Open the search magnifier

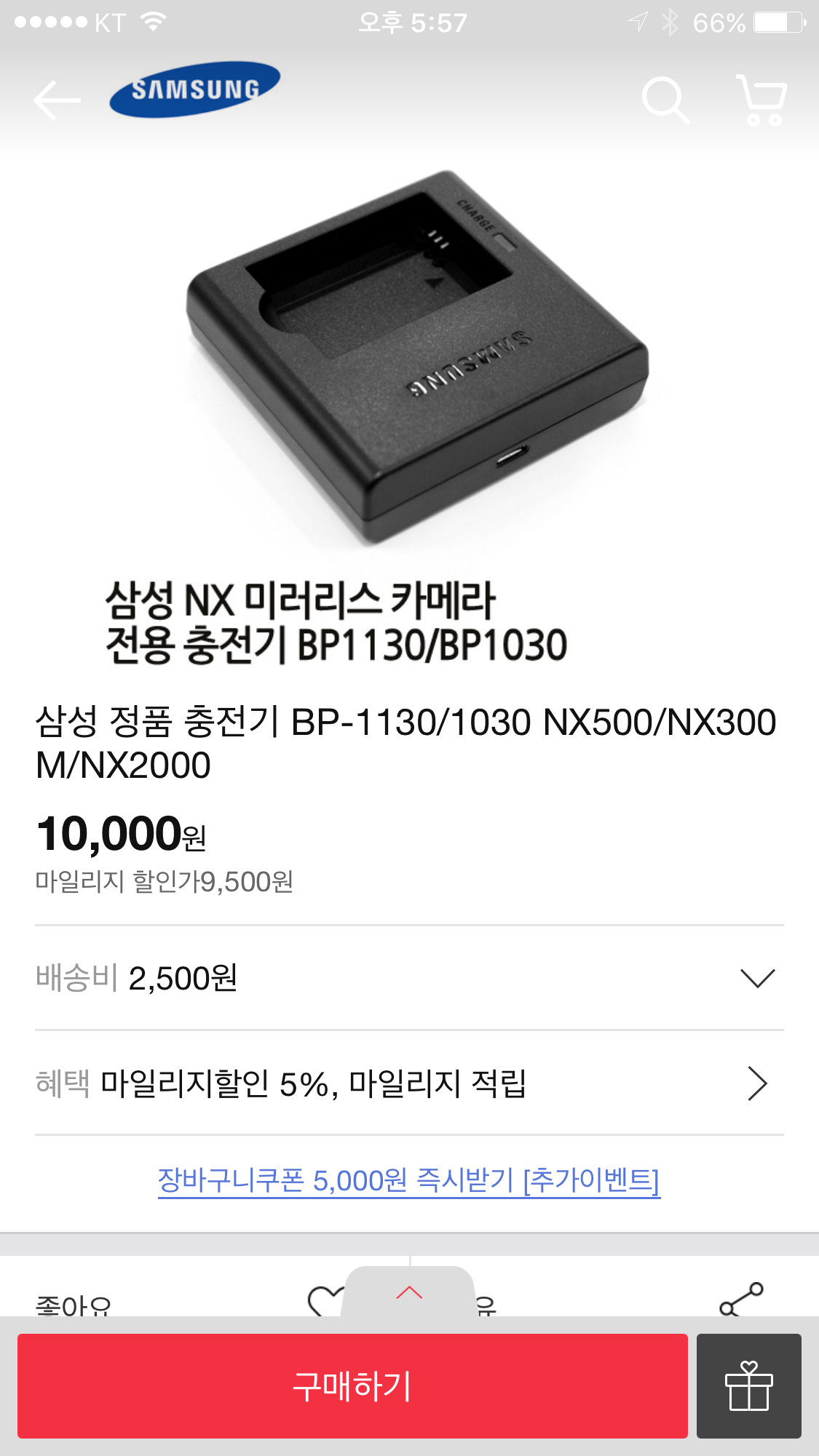point(665,100)
